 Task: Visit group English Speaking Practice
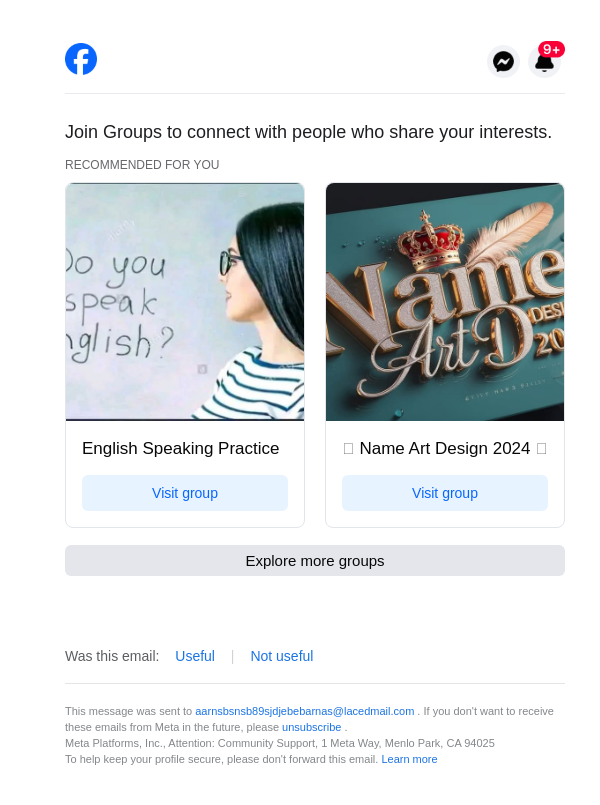(x=185, y=493)
